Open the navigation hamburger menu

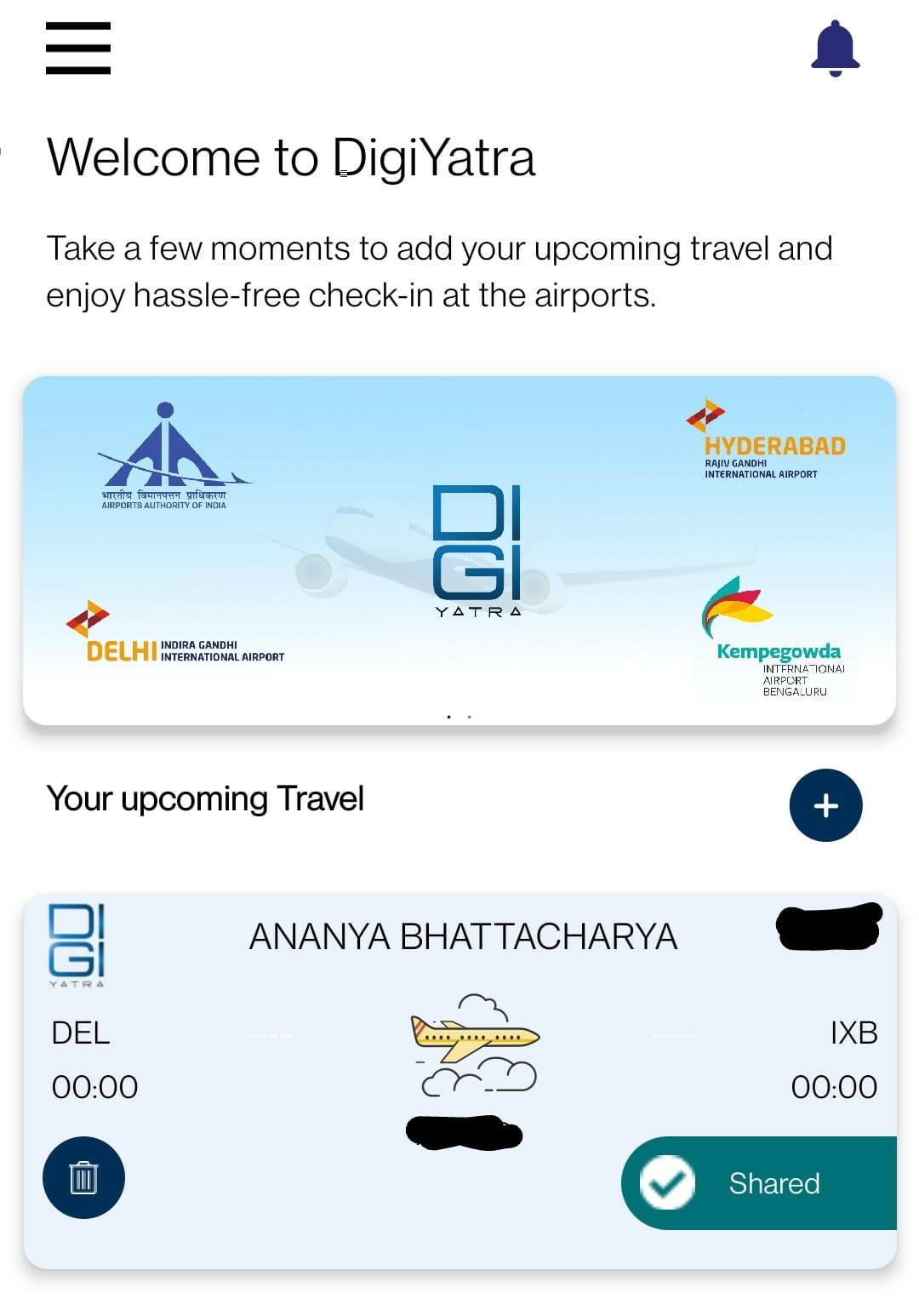[x=77, y=49]
